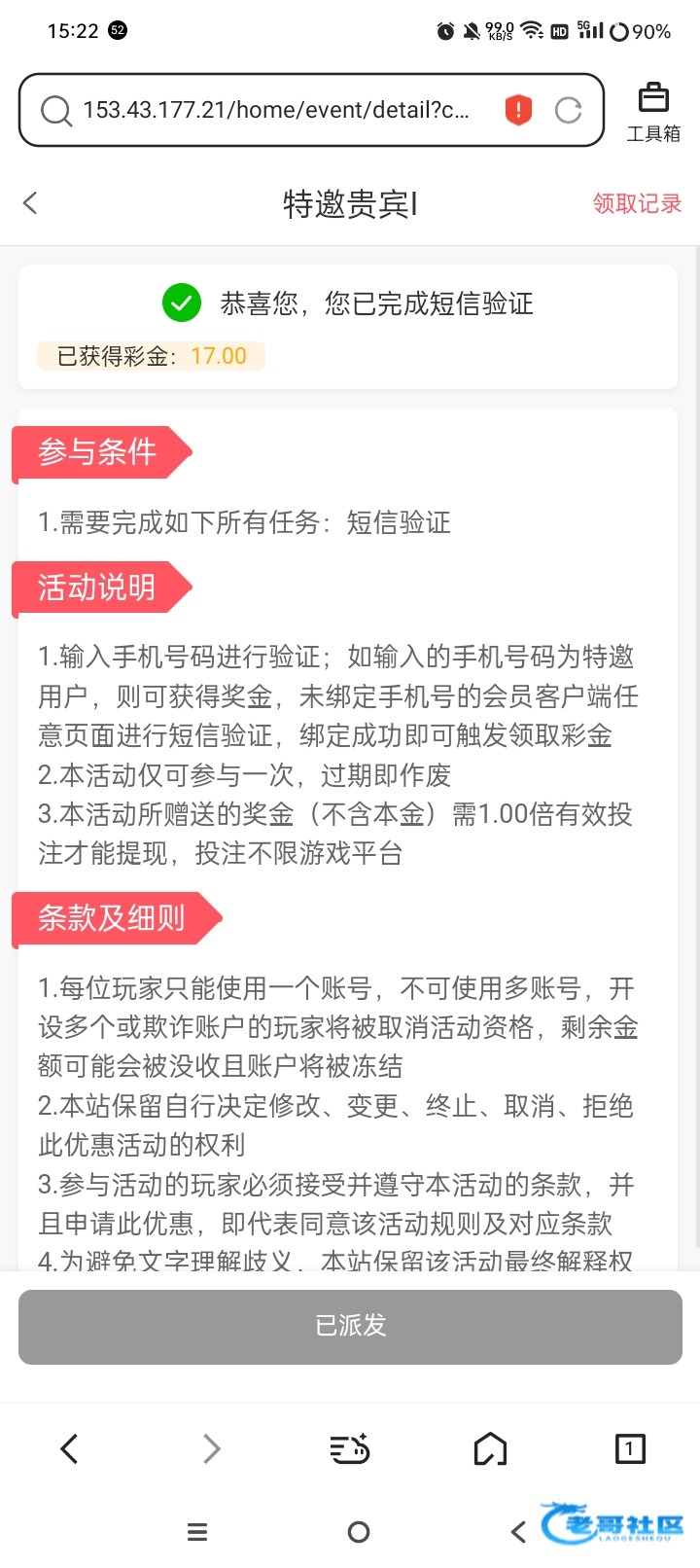700x1568 pixels.
Task: Tap the 已派发 button
Action: point(350,1327)
